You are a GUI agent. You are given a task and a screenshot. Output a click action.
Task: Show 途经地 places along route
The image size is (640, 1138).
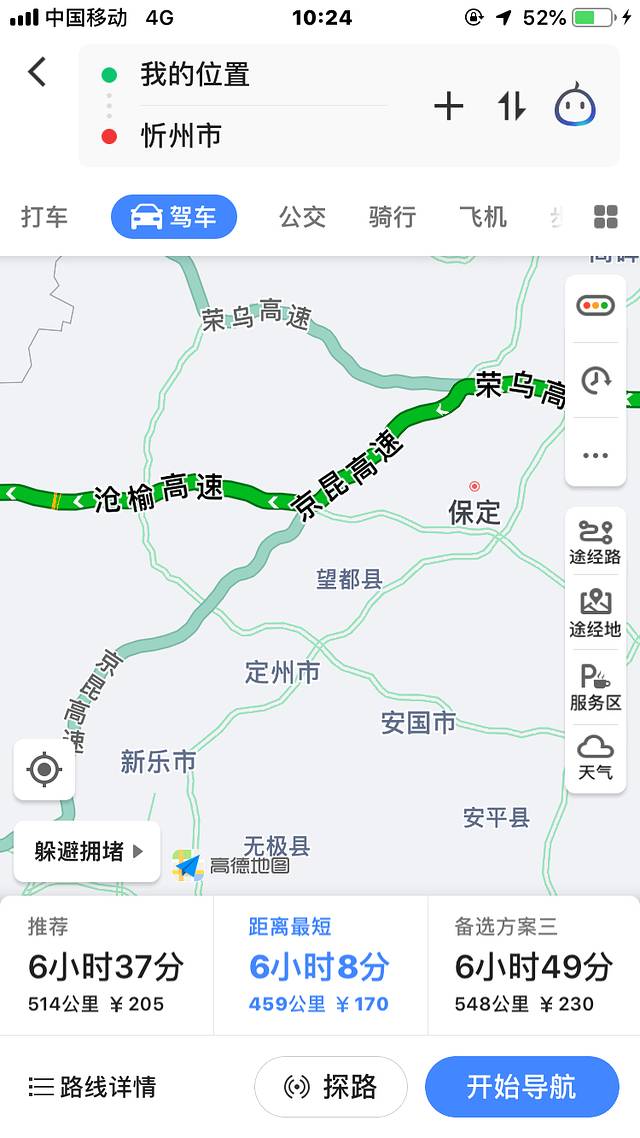click(x=595, y=614)
